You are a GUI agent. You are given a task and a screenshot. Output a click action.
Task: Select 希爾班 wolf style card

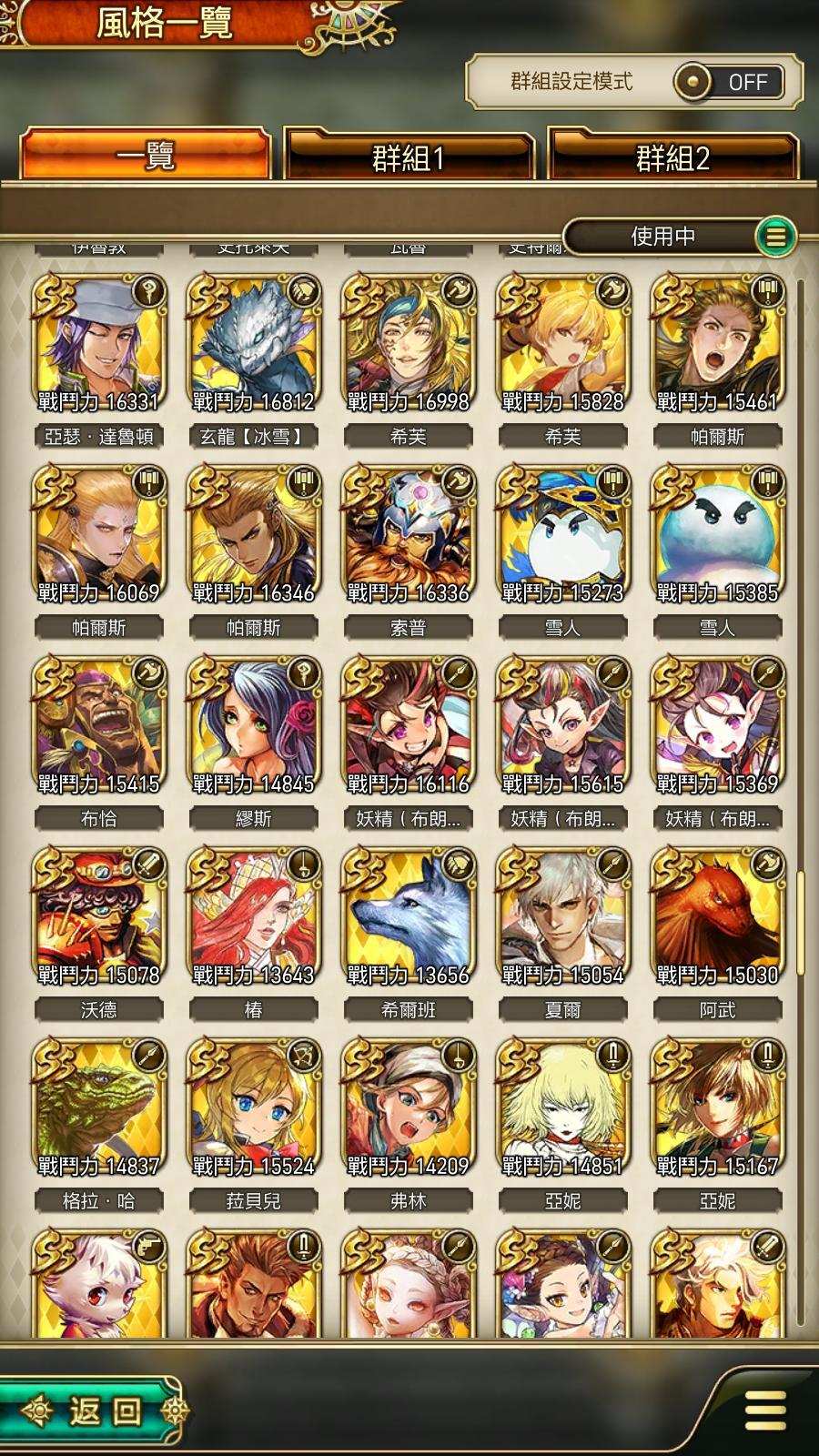[409, 935]
